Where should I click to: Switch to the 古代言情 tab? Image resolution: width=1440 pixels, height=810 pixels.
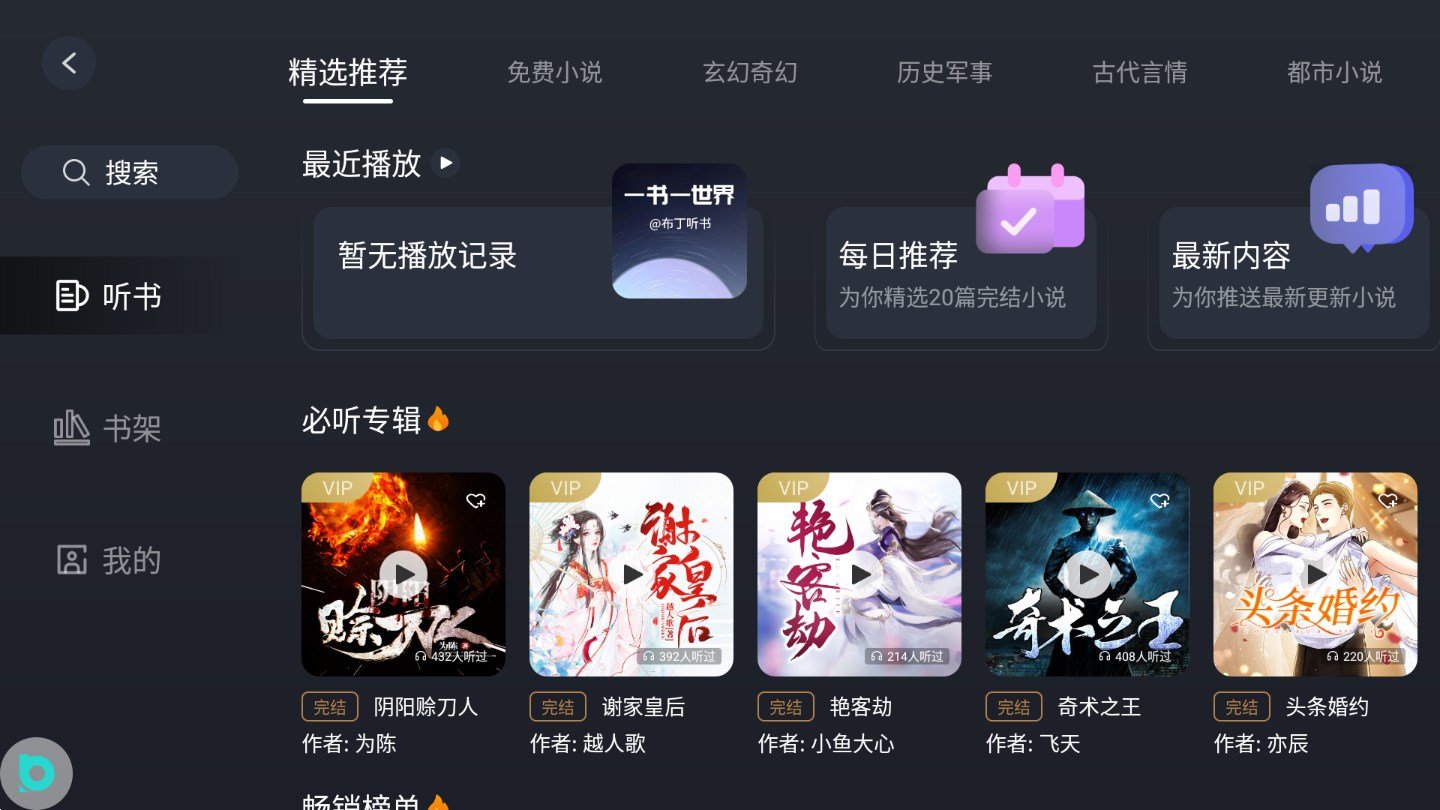coord(1139,73)
